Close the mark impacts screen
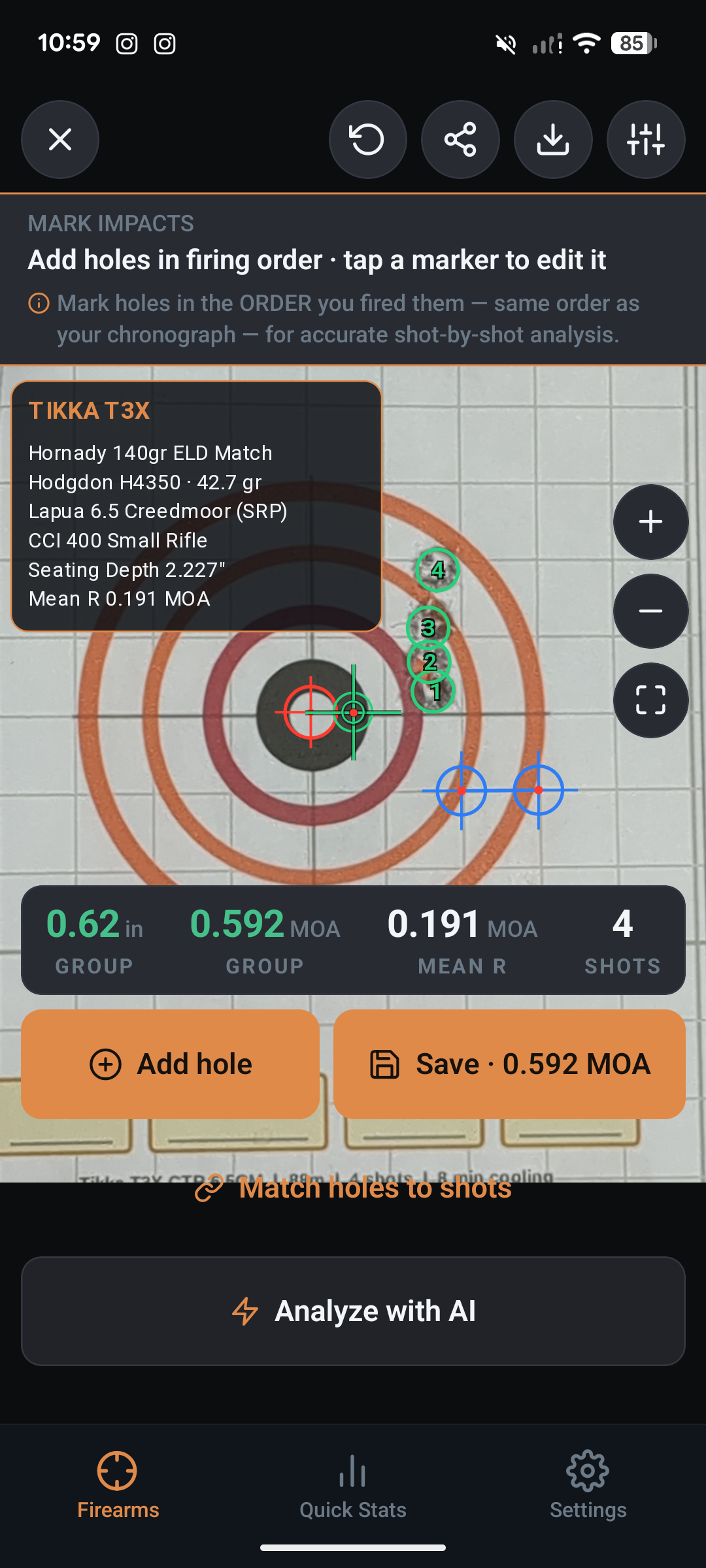 coord(60,139)
